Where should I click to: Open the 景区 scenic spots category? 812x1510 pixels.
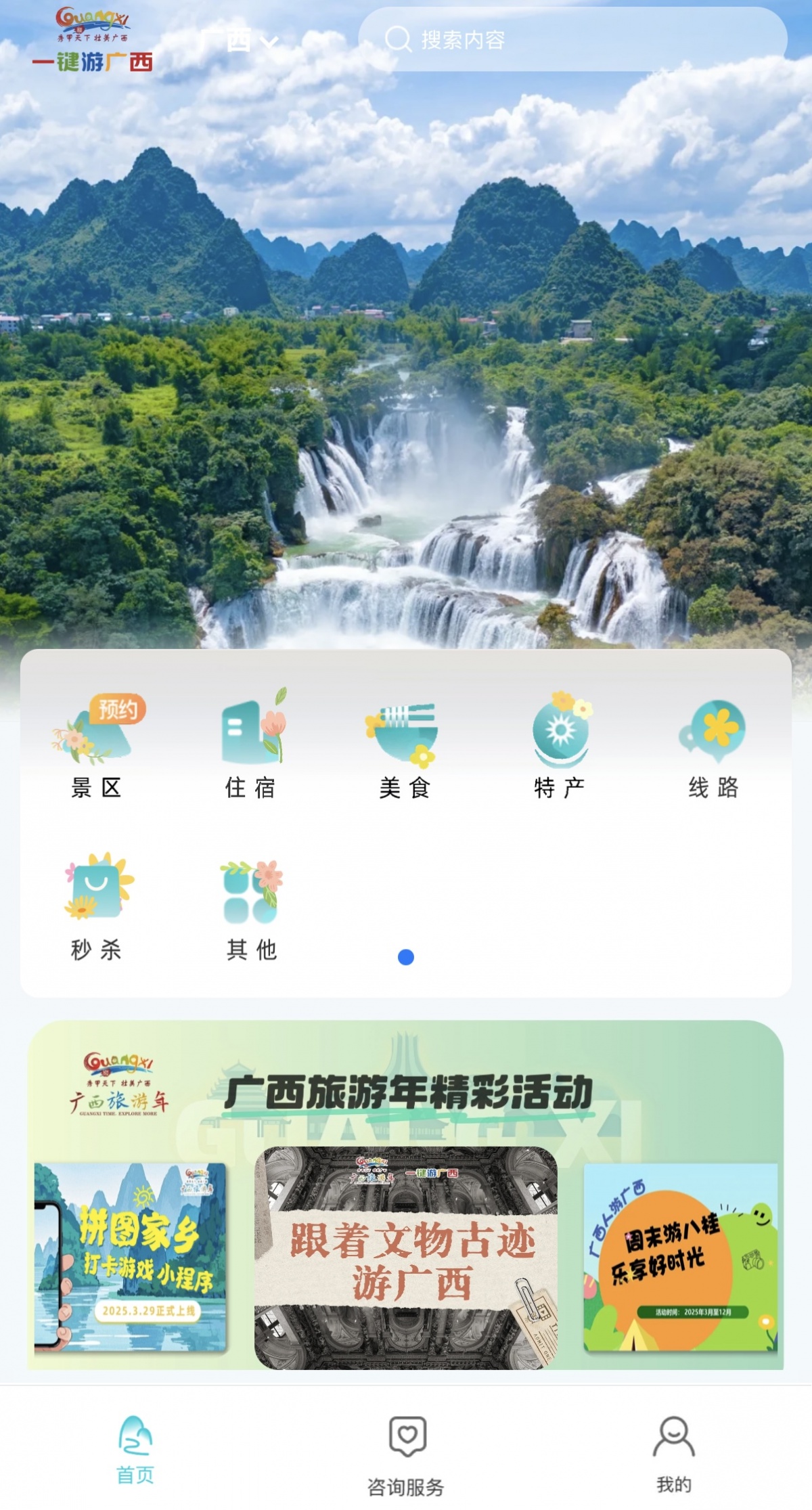96,745
